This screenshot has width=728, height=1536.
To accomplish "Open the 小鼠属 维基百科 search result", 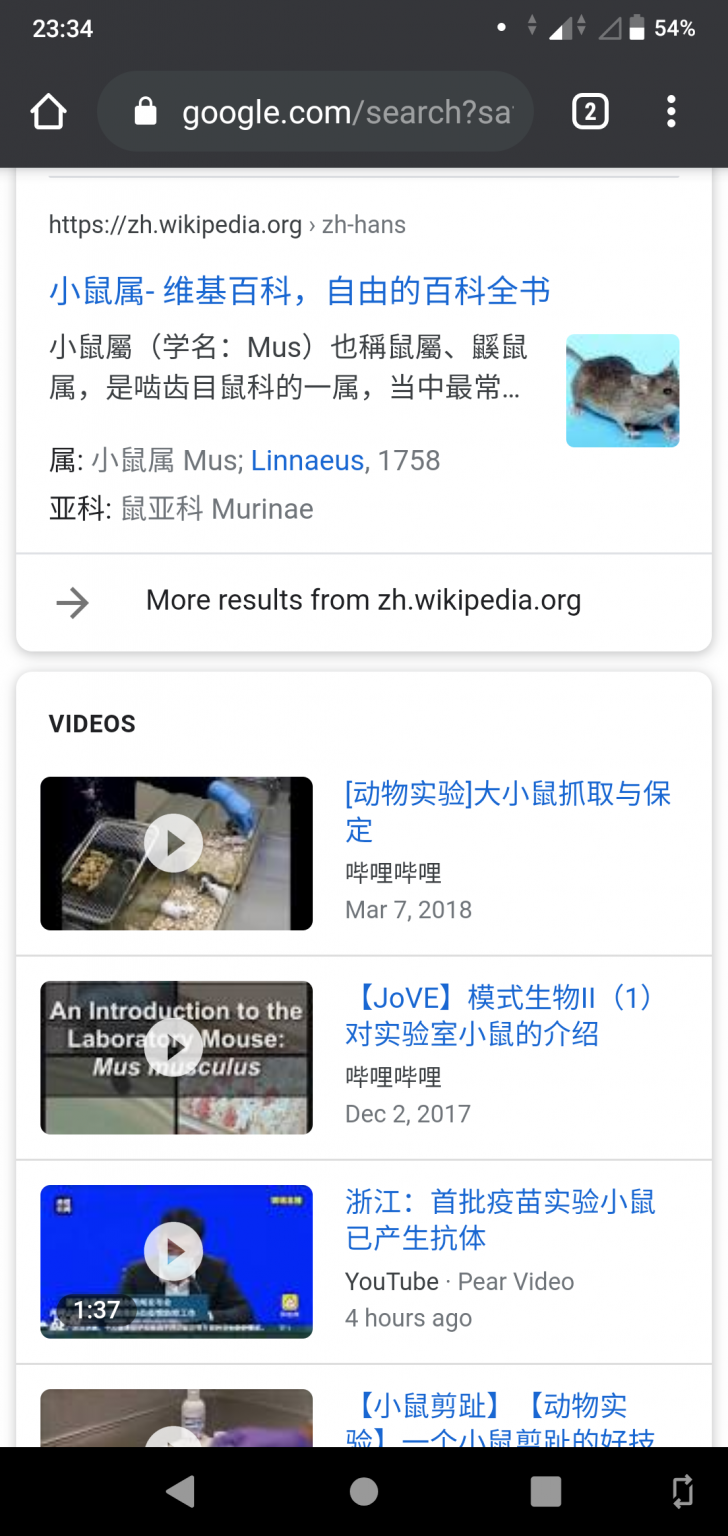I will coord(300,291).
